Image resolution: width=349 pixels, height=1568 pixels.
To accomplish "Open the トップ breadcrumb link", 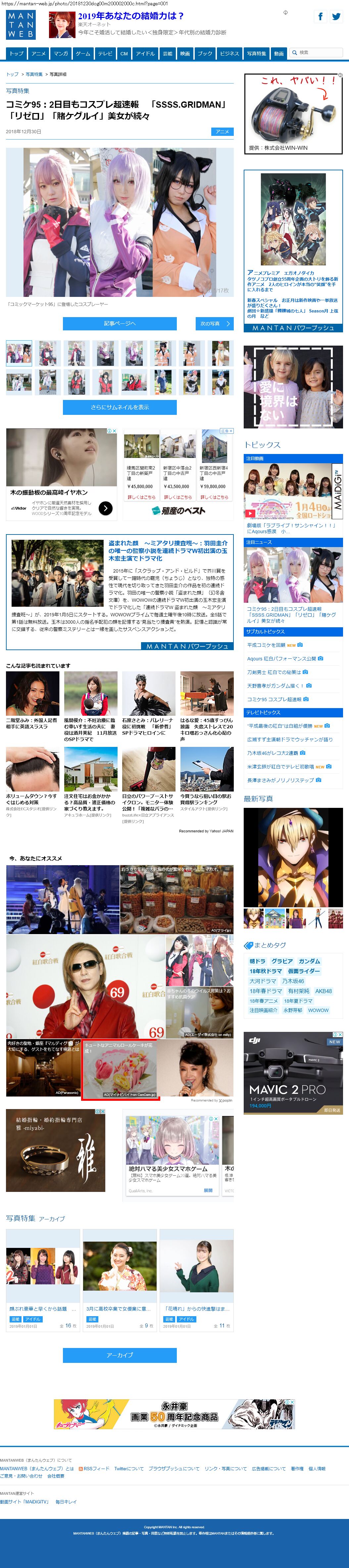I will coord(12,74).
